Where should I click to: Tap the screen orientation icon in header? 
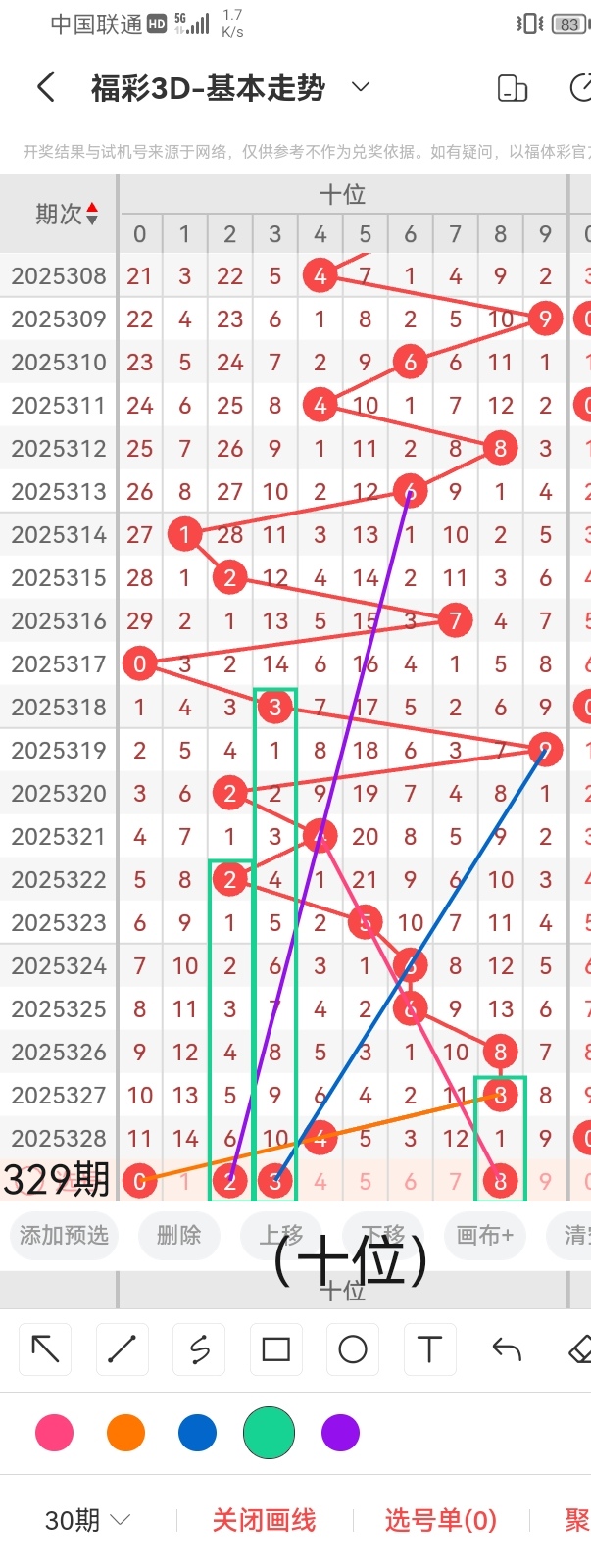(513, 88)
